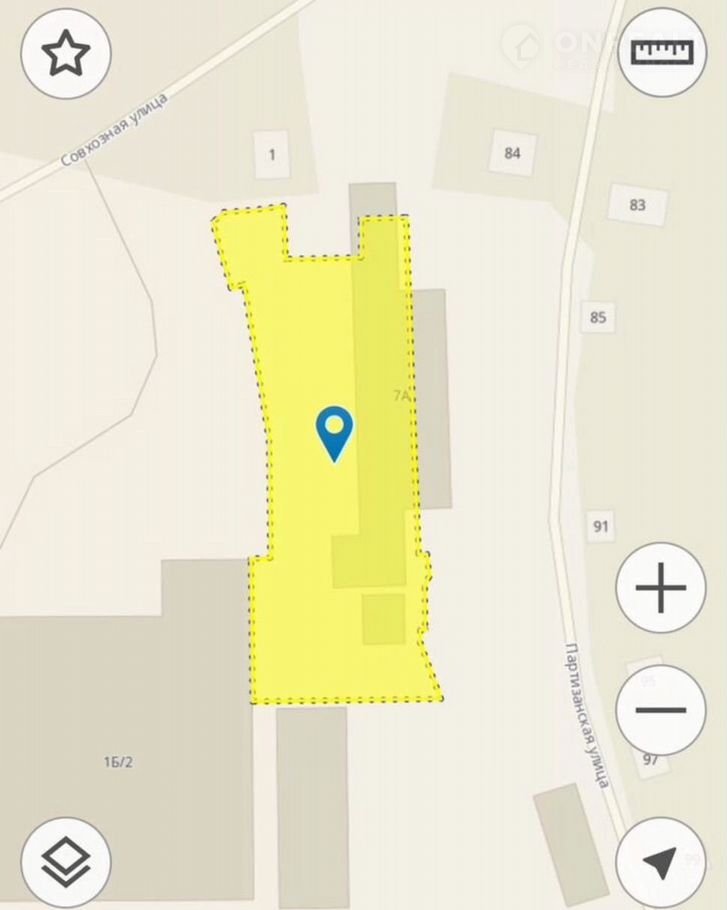Open the ruler measurement tool
Viewport: 727px width, 910px height.
[661, 52]
